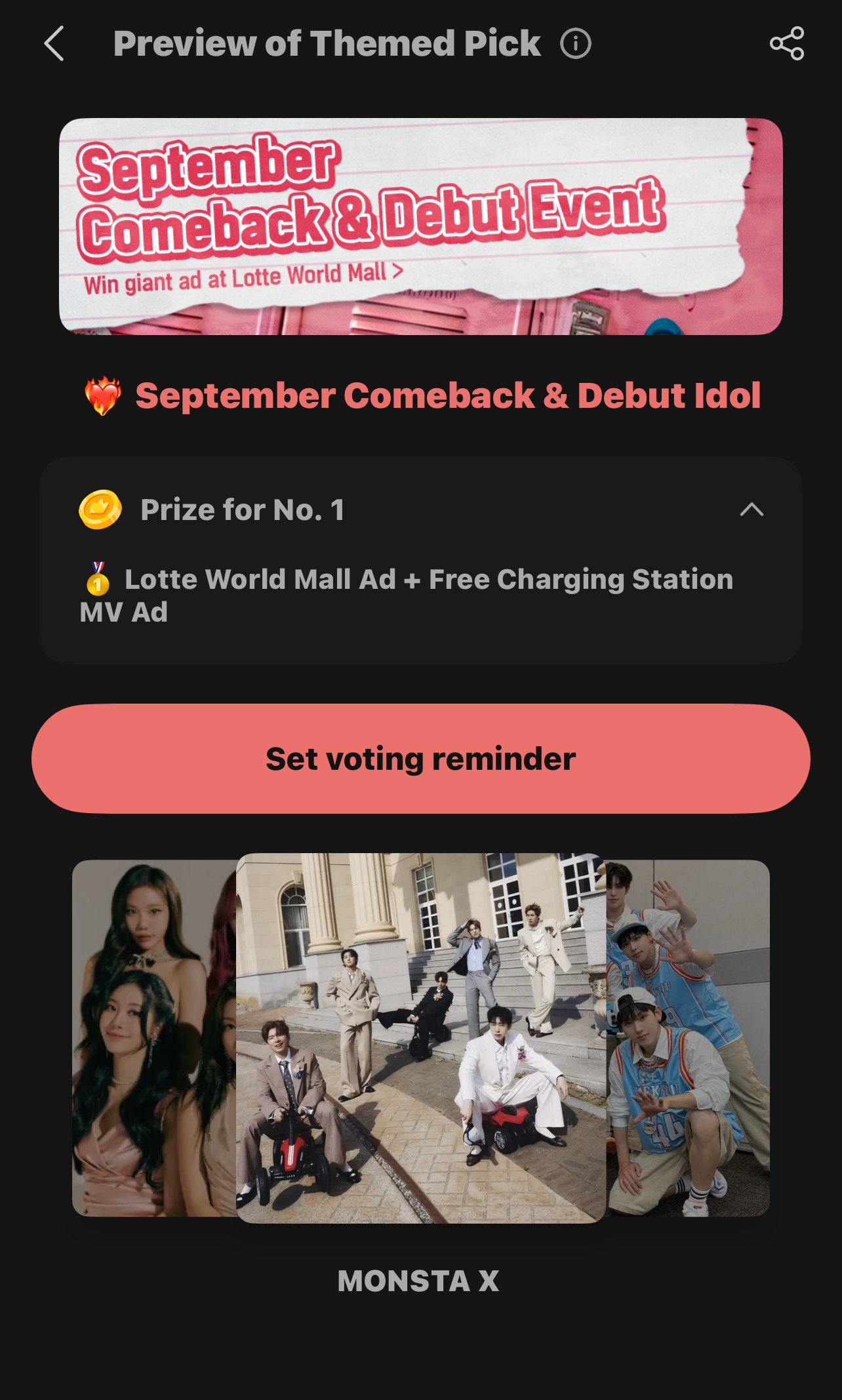Select the blue jersey group card on right

(689, 1037)
